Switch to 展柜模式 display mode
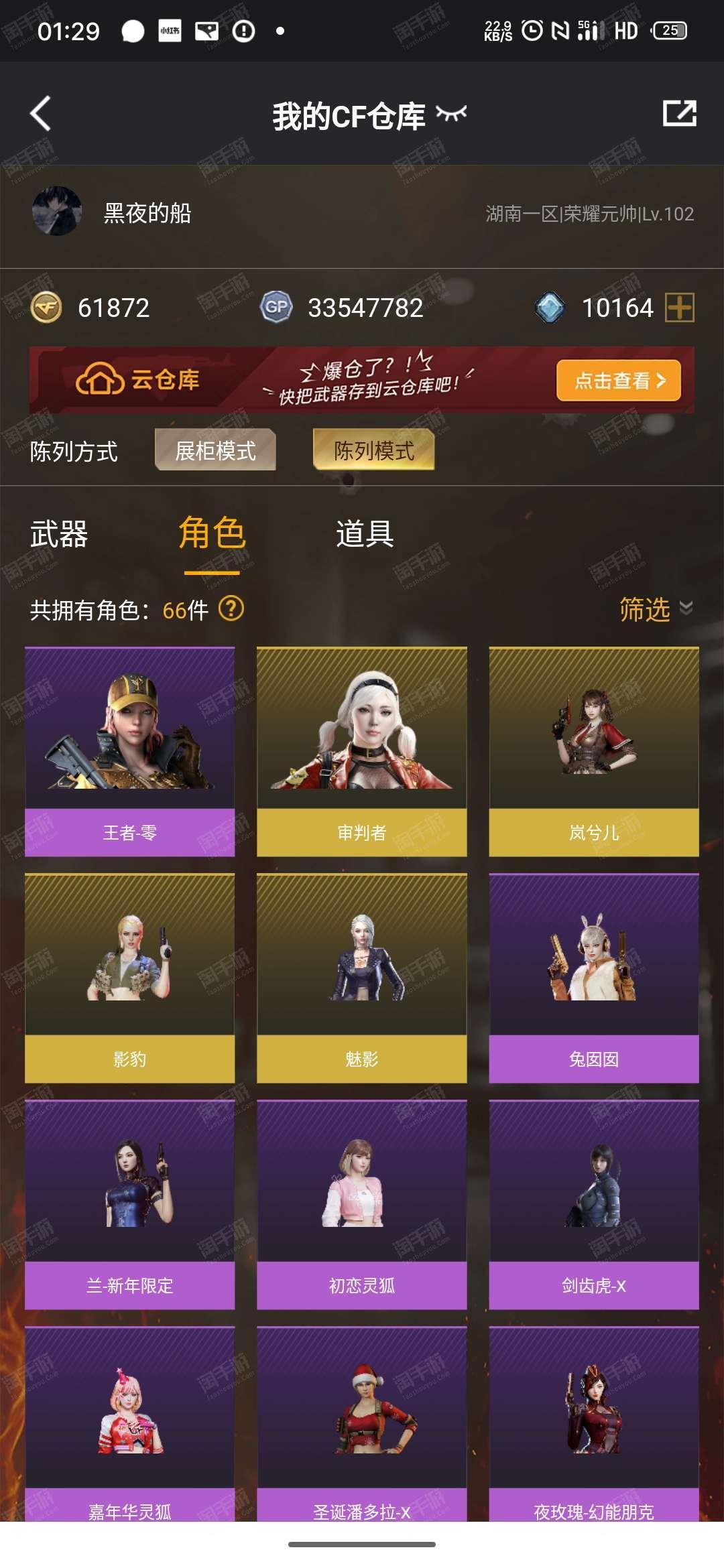 tap(215, 450)
